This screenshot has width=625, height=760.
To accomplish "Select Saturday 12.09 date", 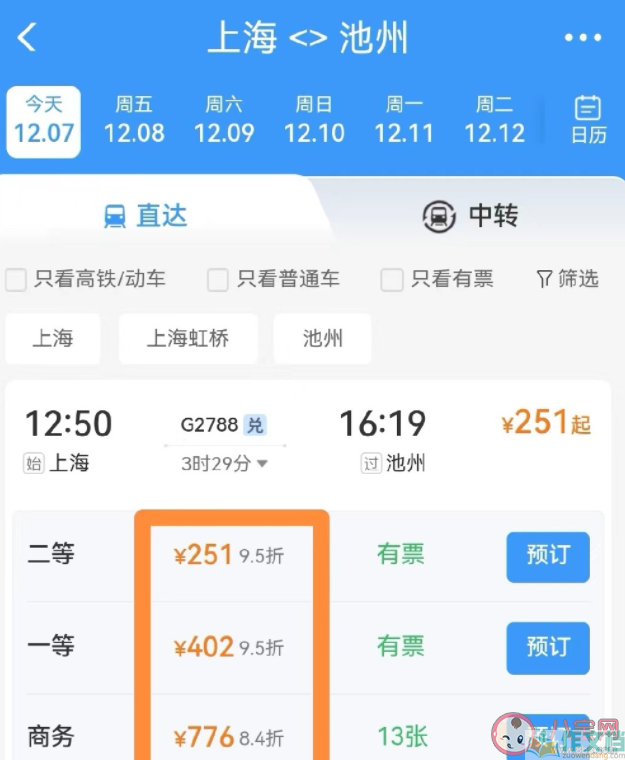I will point(224,120).
